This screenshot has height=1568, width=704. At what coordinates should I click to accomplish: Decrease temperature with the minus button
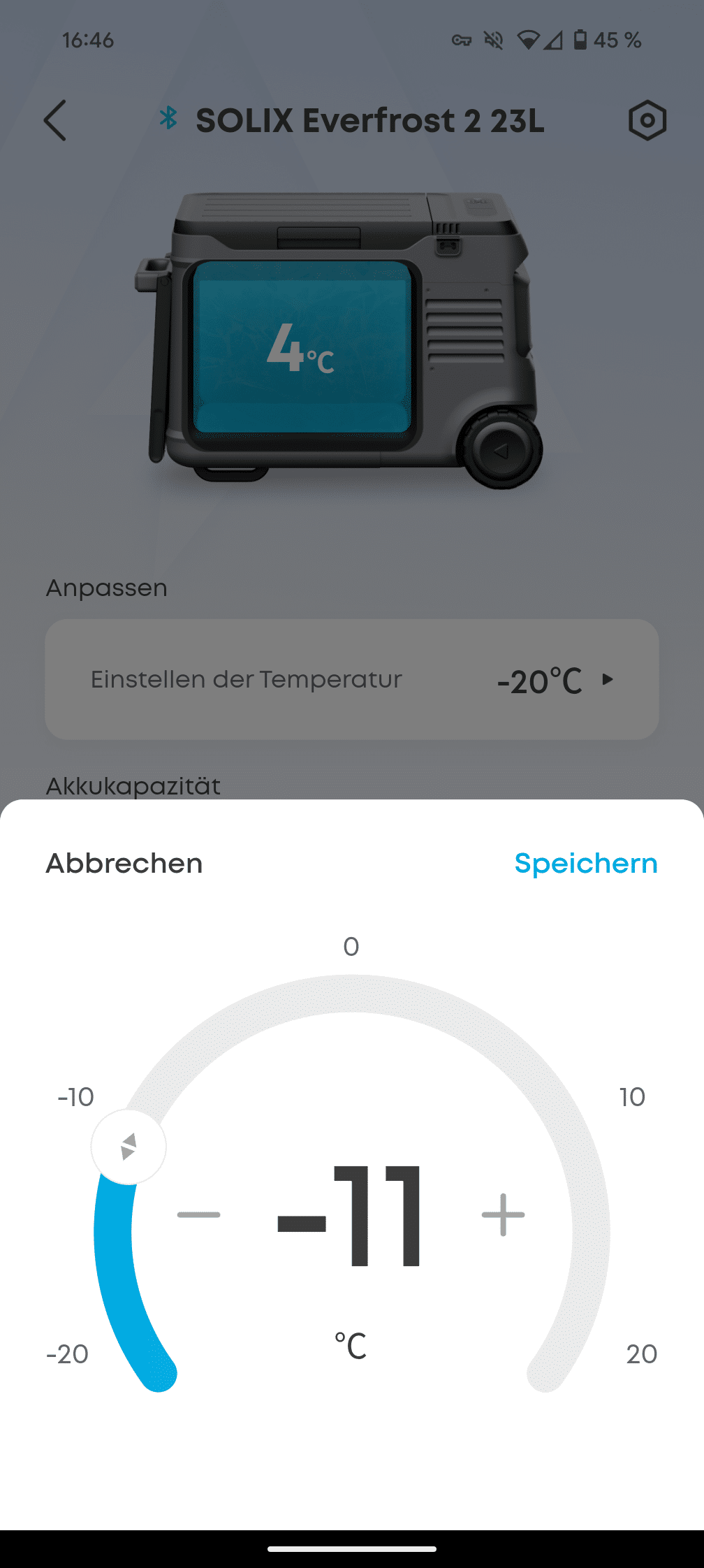tap(198, 1215)
